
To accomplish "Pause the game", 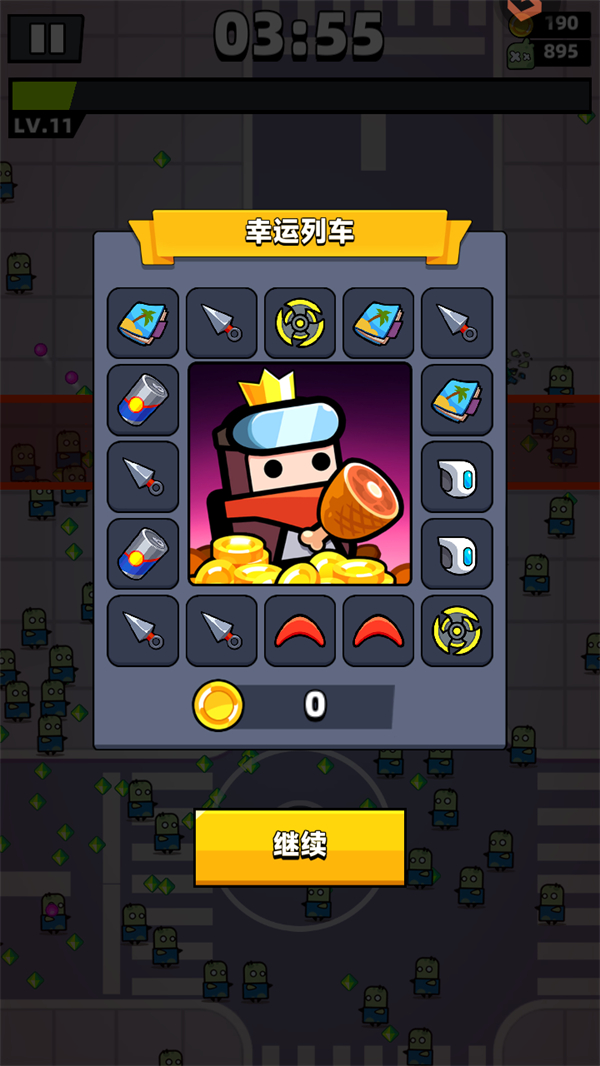I will [x=46, y=38].
